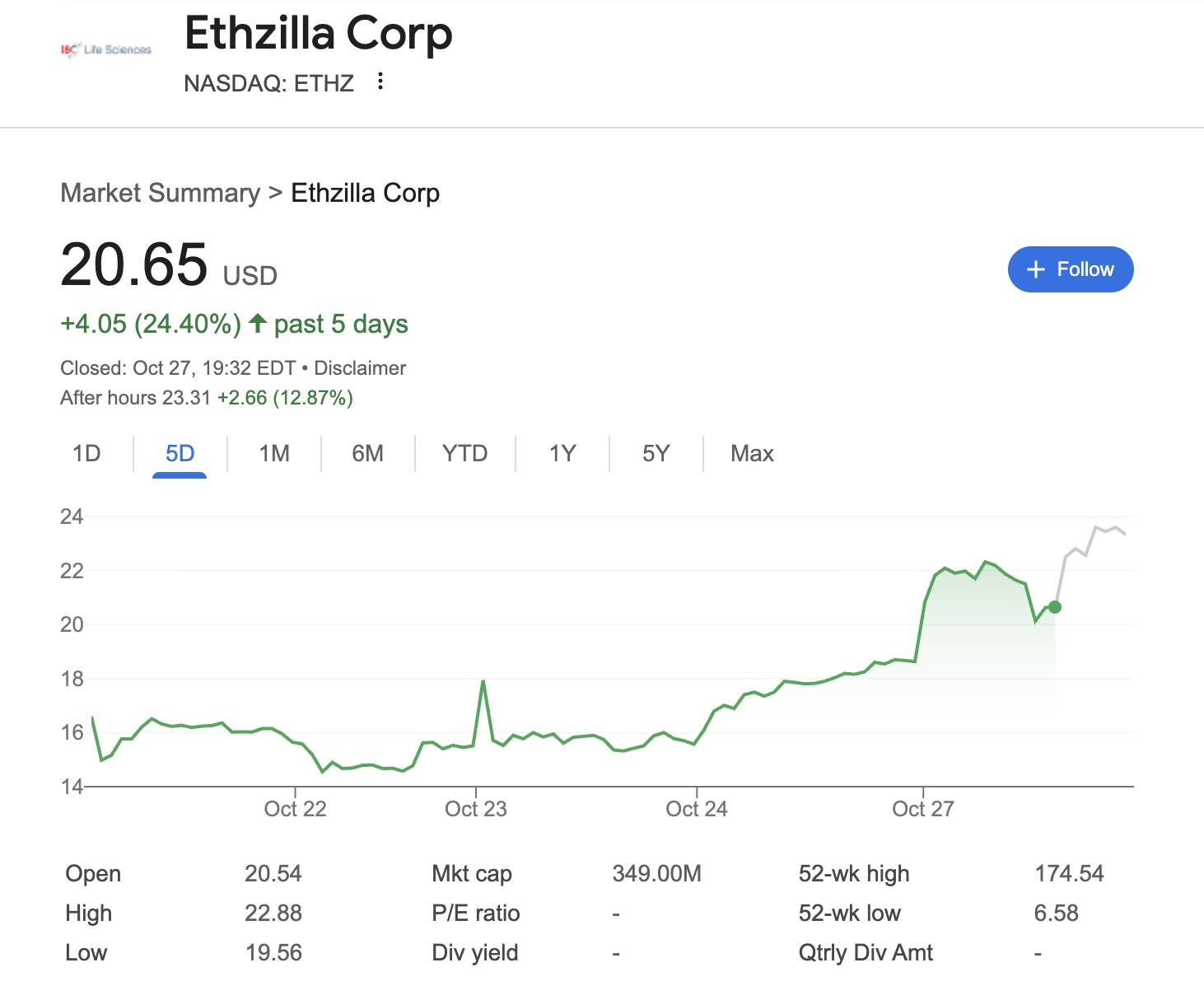Image resolution: width=1204 pixels, height=1000 pixels.
Task: Switch to the 5Y chart range
Action: coord(656,454)
